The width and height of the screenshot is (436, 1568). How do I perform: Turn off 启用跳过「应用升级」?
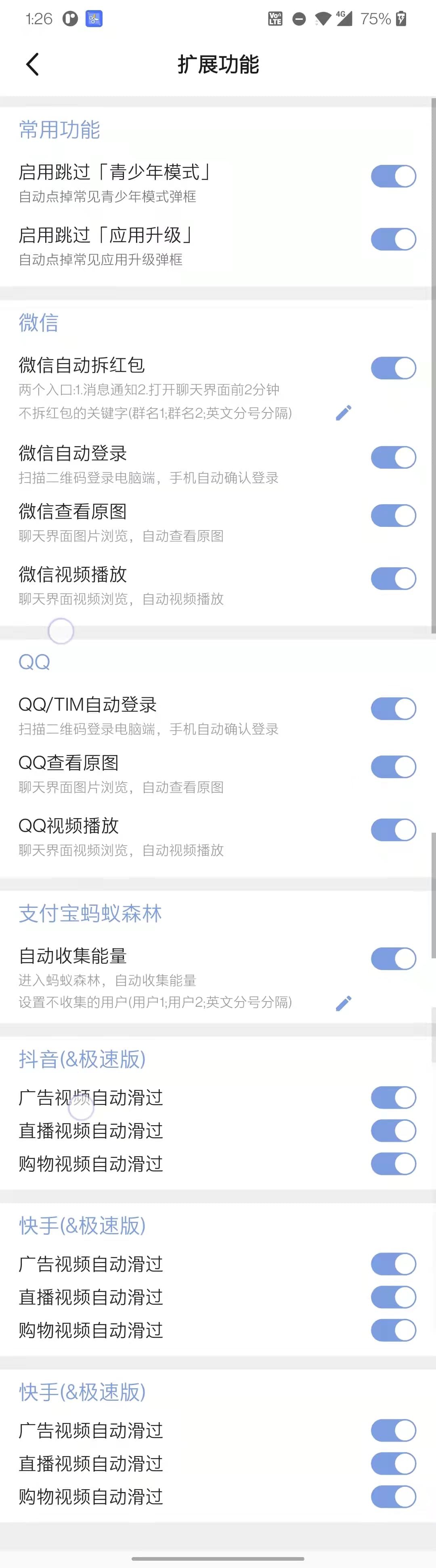point(393,239)
